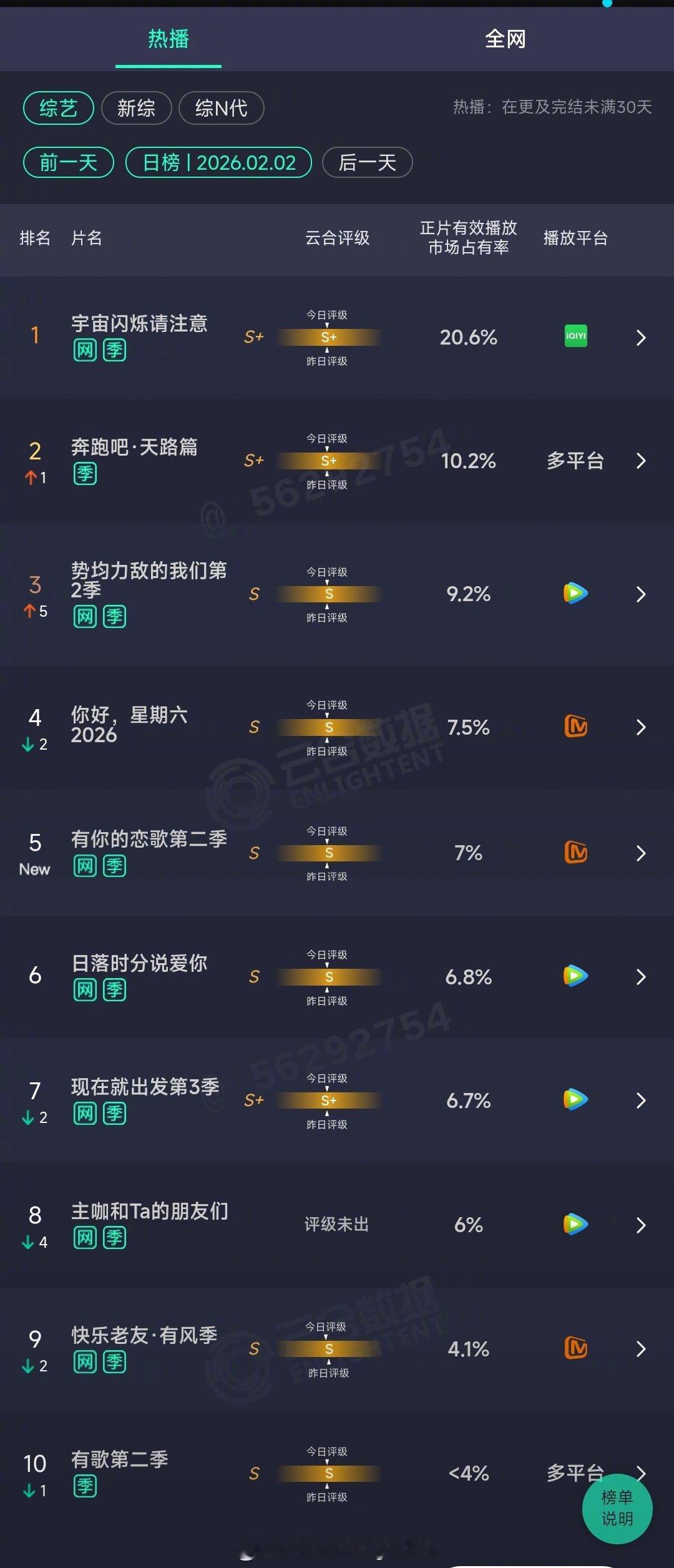Open the 日榜 2026.02.02 date selector

pos(219,162)
